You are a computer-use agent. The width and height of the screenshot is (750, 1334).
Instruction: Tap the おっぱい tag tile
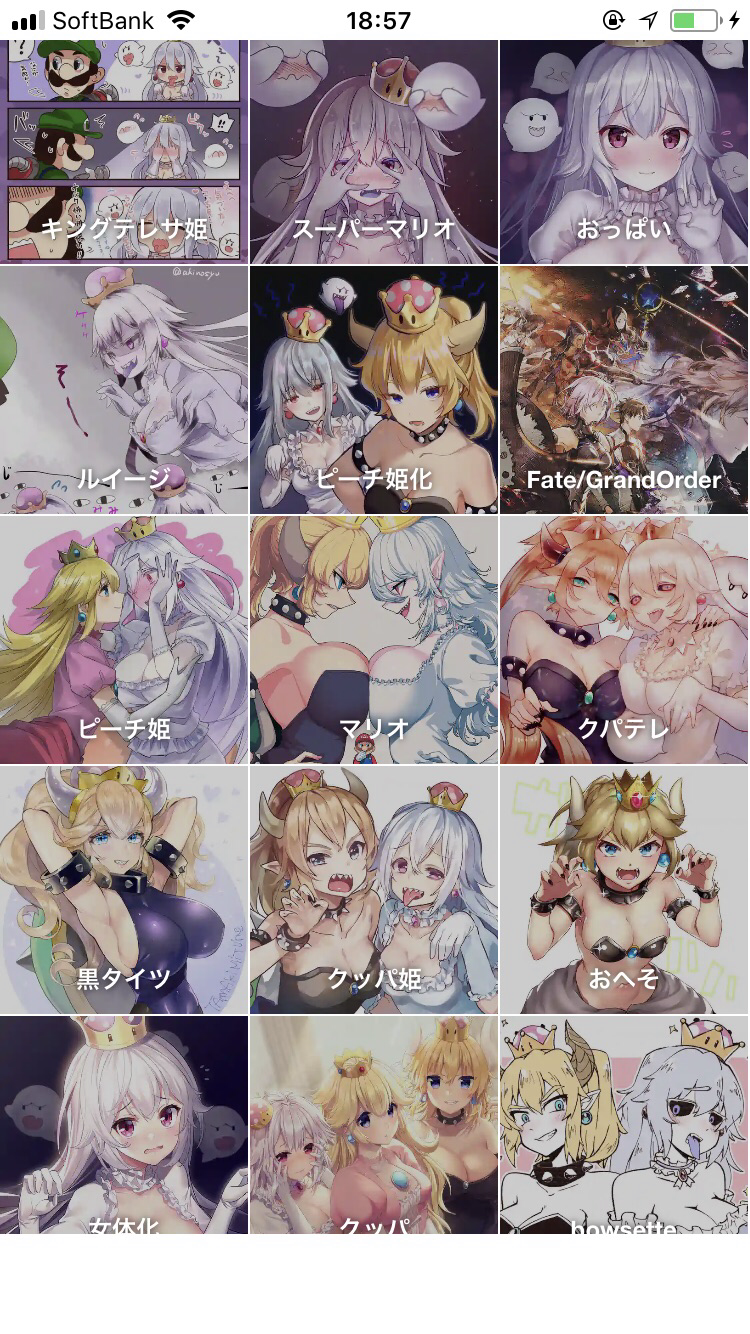click(x=625, y=152)
